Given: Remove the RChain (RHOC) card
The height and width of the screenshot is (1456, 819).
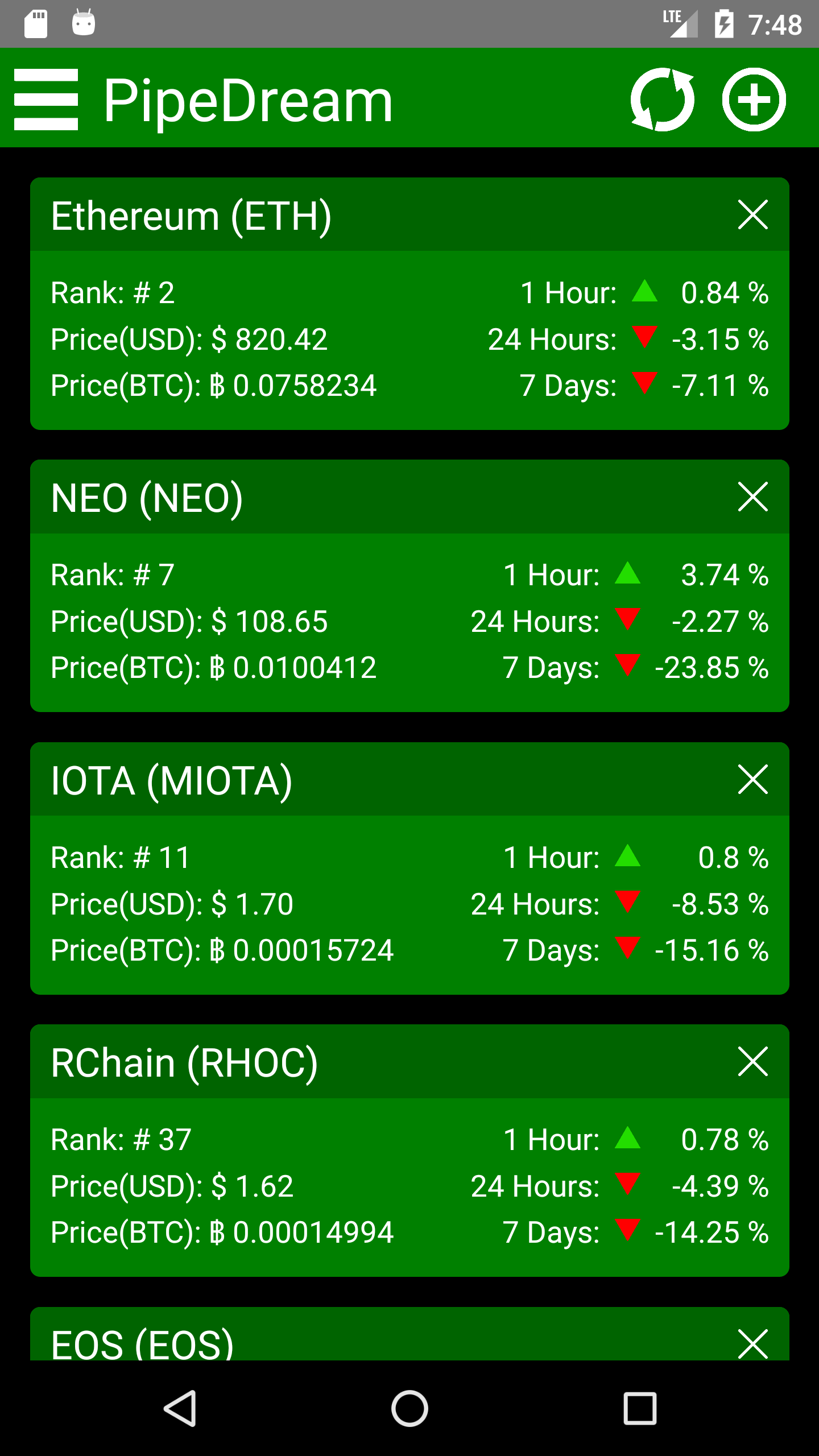Looking at the screenshot, I should tap(752, 1062).
